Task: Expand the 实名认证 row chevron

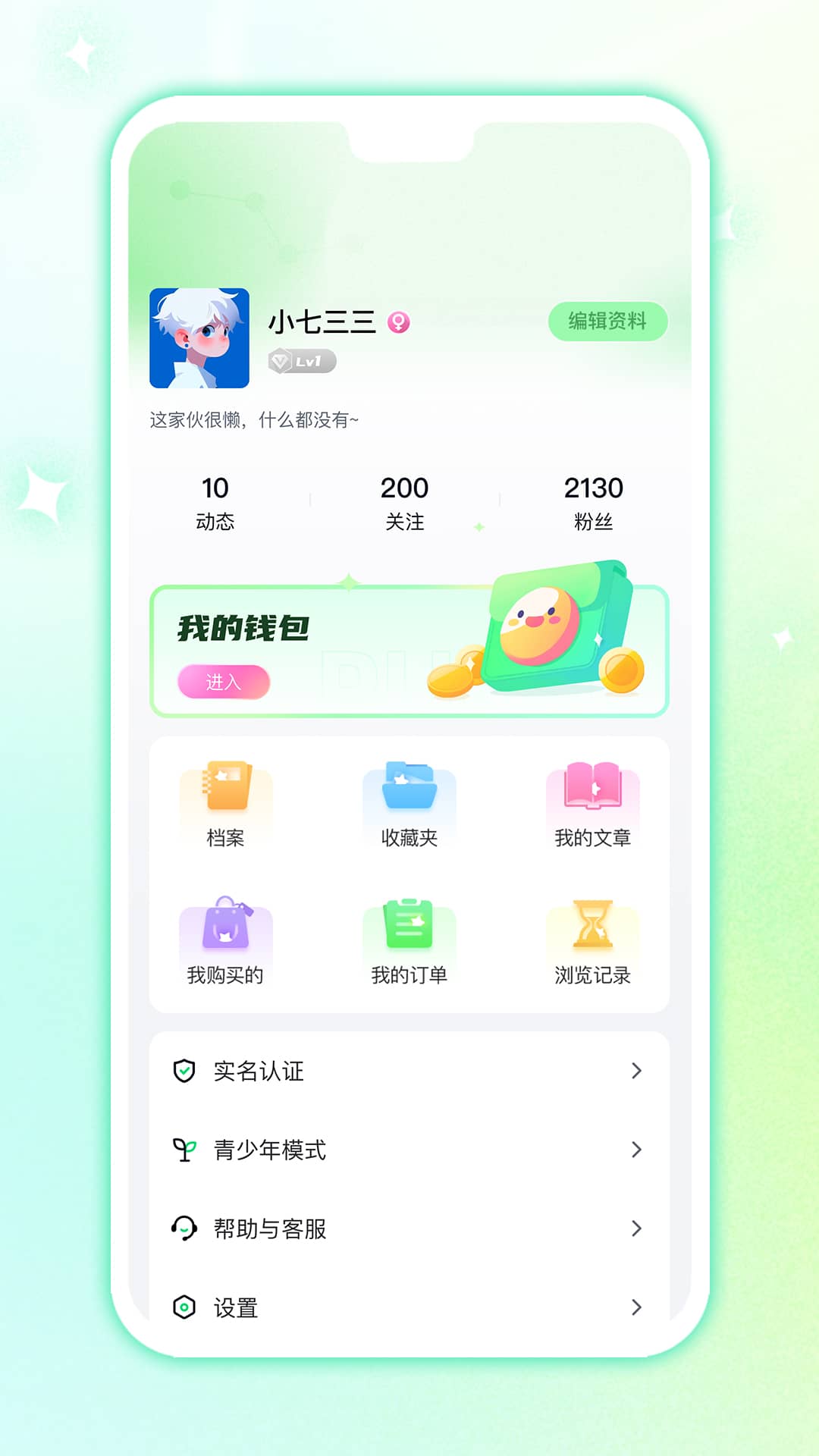Action: point(635,1071)
